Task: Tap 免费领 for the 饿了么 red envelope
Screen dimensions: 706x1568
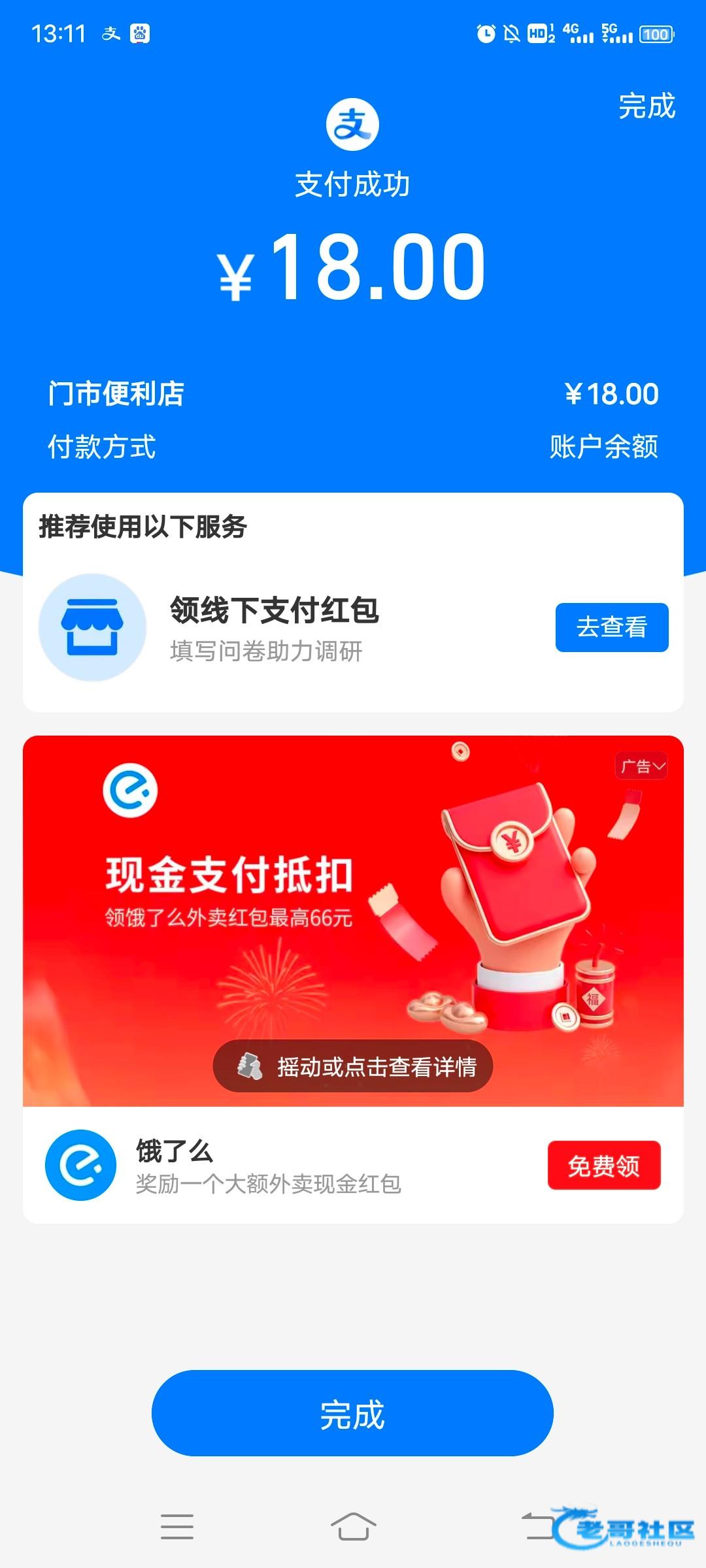Action: [603, 1166]
